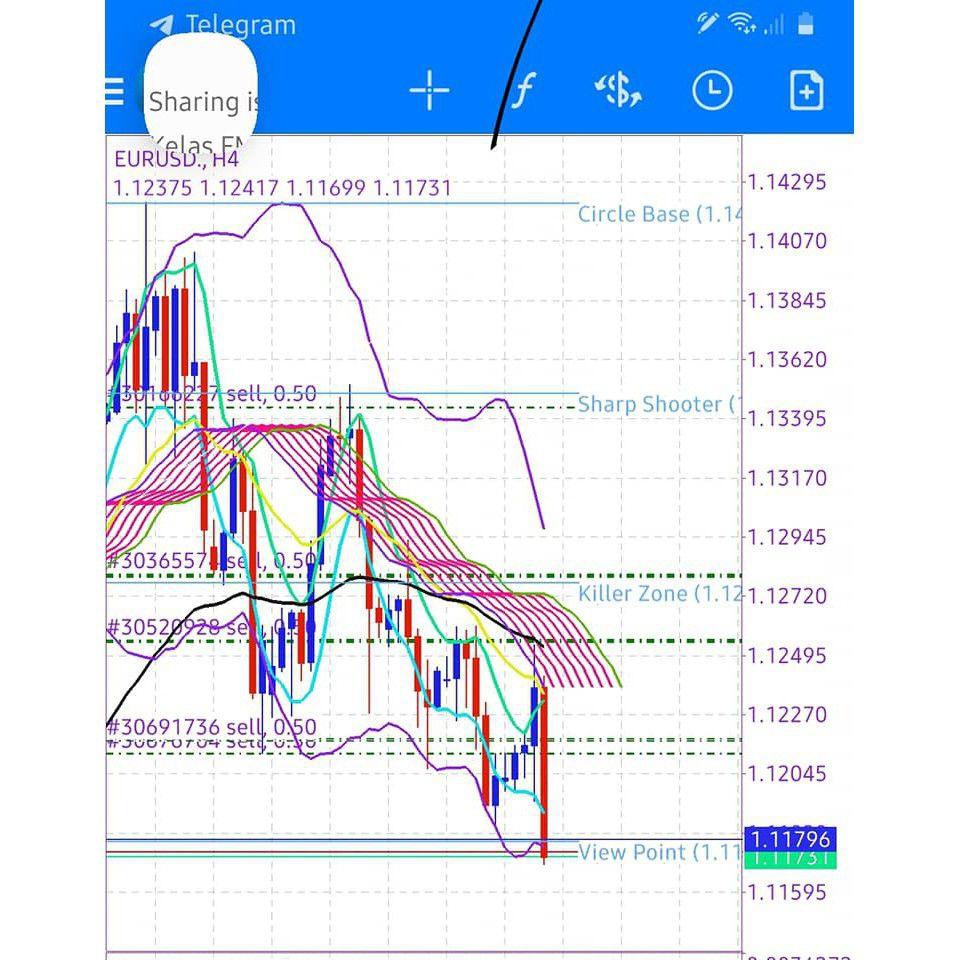This screenshot has width=960, height=960.
Task: Create a new order
Action: [806, 92]
